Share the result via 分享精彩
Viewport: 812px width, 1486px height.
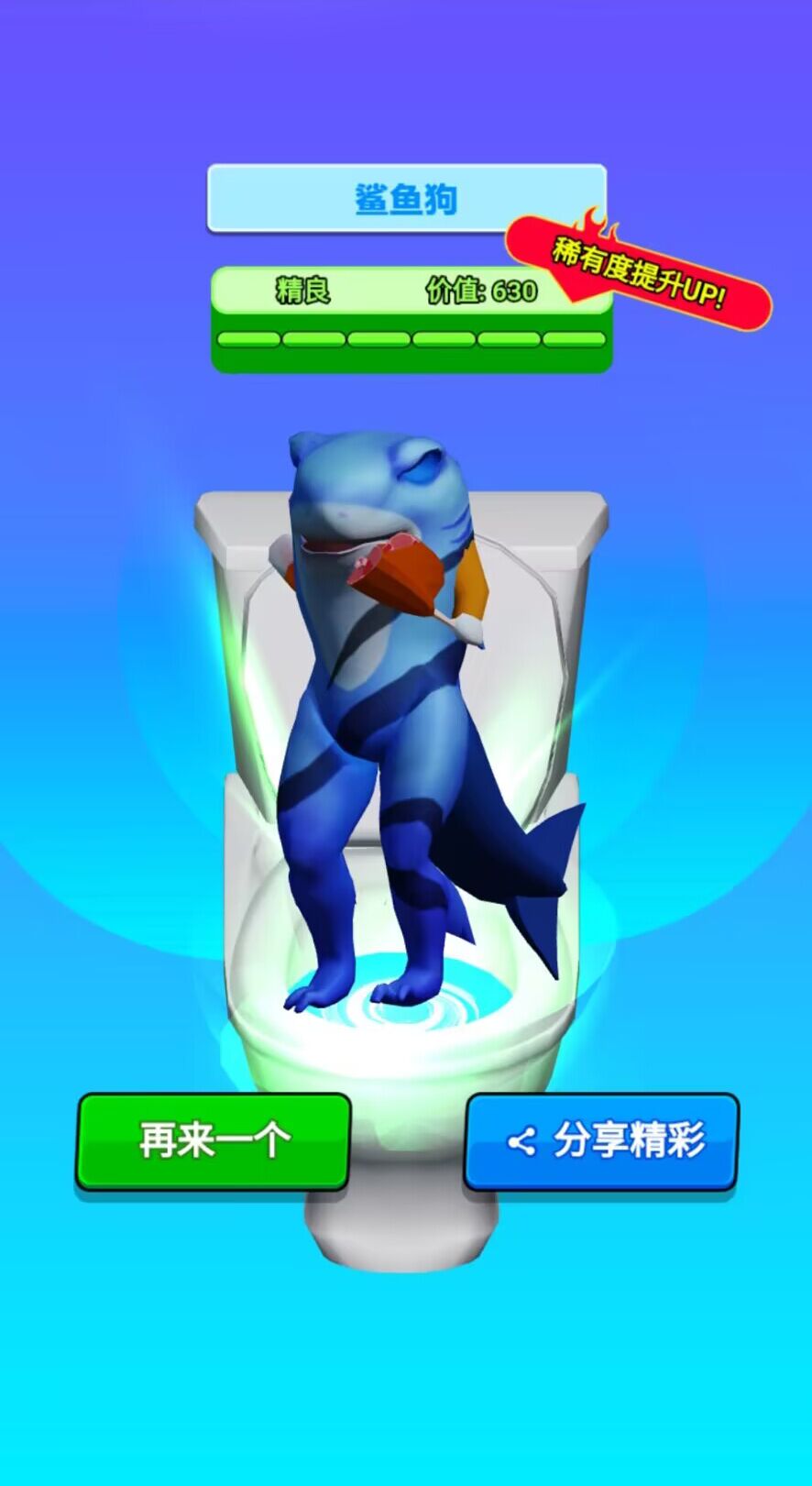601,1141
